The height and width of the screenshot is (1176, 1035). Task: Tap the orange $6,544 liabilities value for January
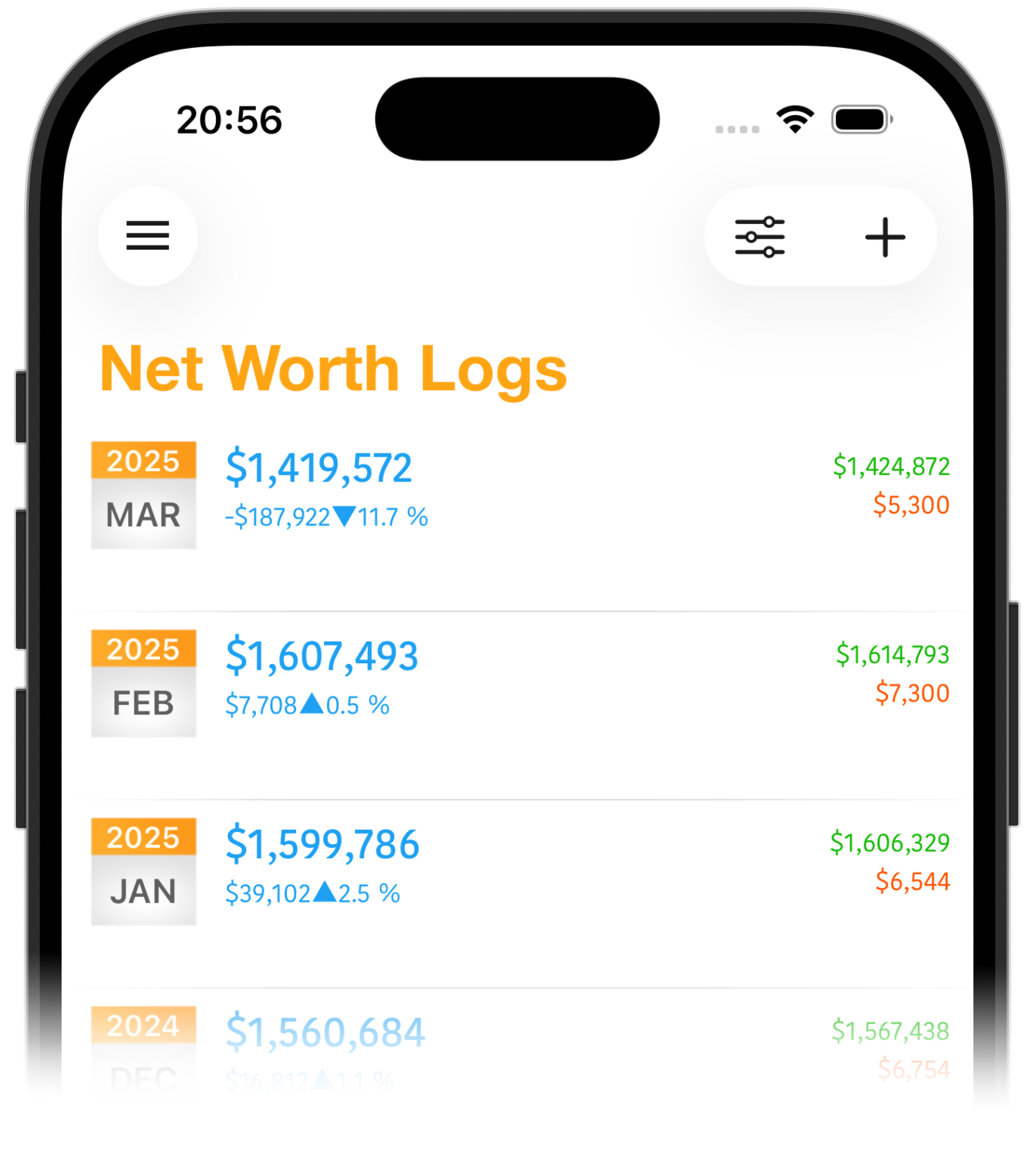coord(913,881)
